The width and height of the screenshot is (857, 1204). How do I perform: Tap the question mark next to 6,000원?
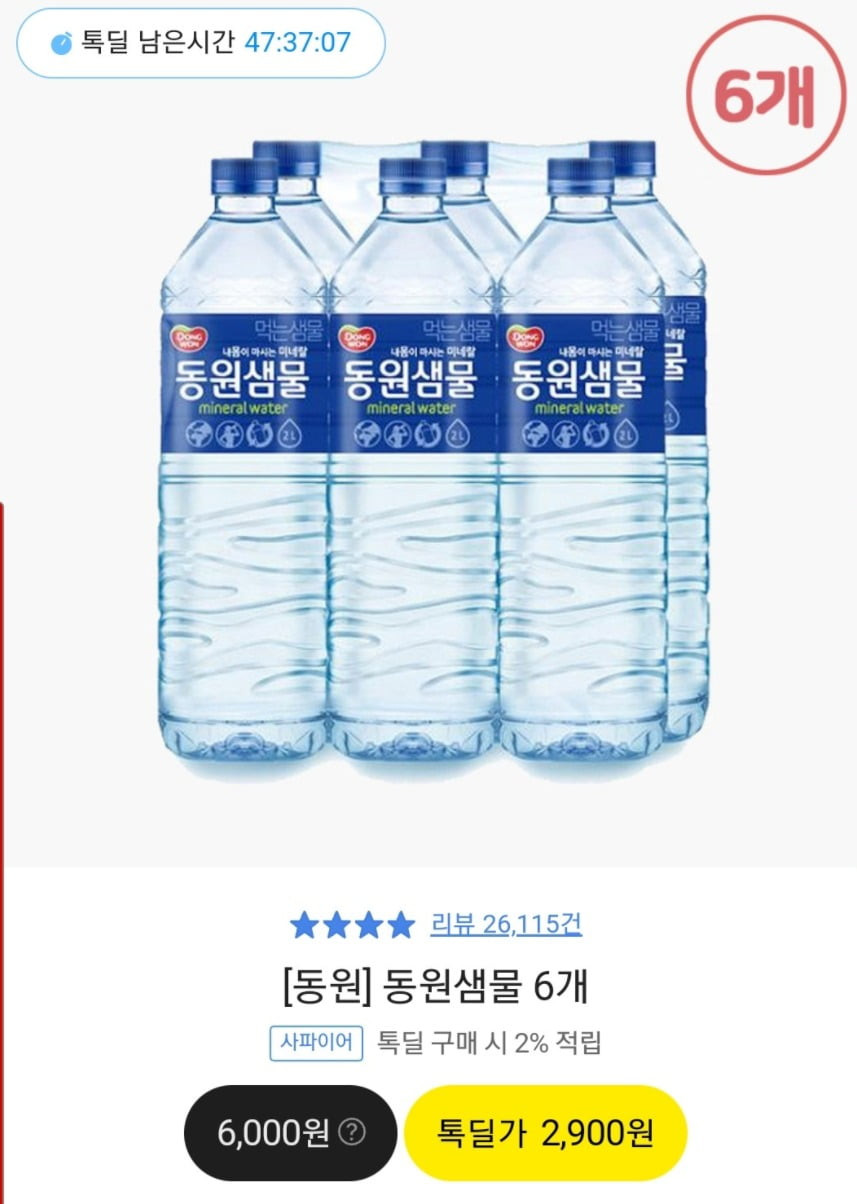[x=352, y=1133]
